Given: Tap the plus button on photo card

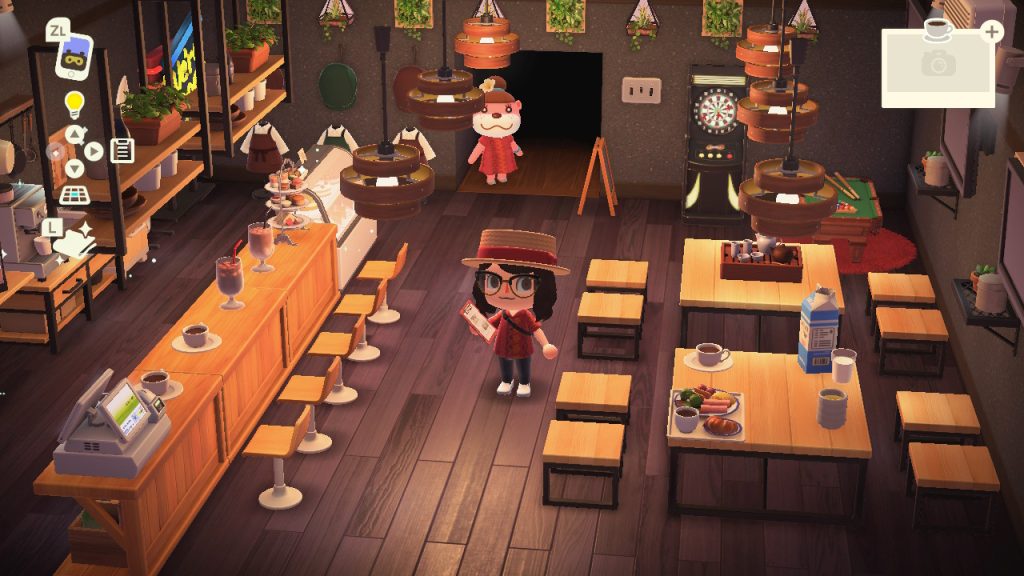Looking at the screenshot, I should [x=992, y=32].
